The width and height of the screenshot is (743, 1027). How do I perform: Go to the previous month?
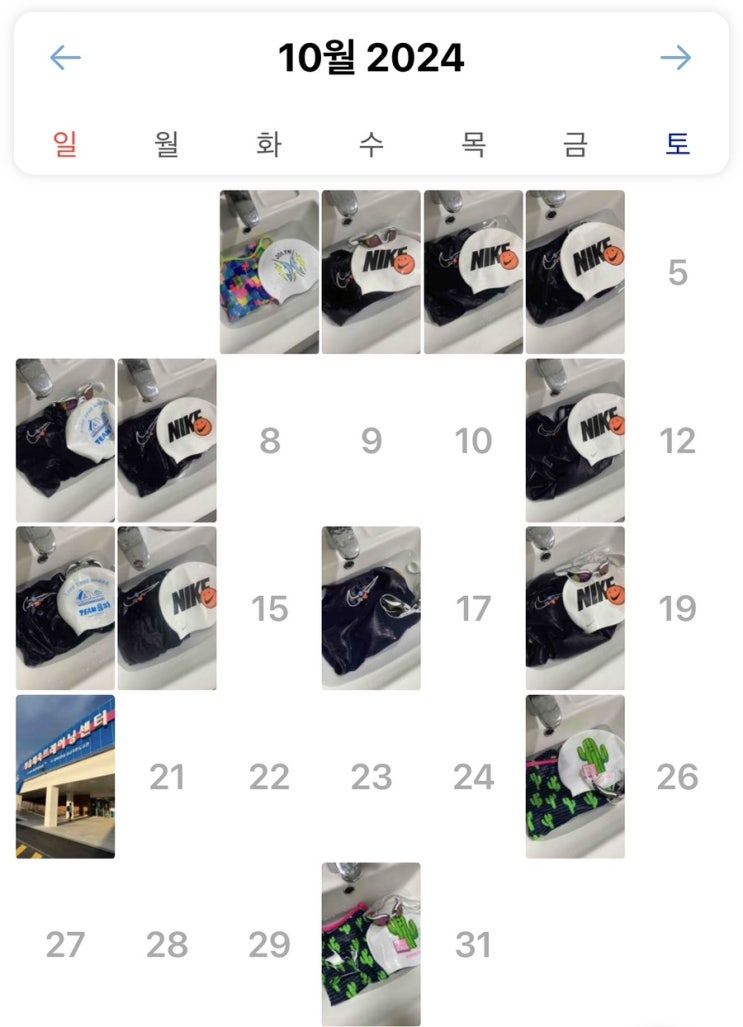click(x=65, y=58)
